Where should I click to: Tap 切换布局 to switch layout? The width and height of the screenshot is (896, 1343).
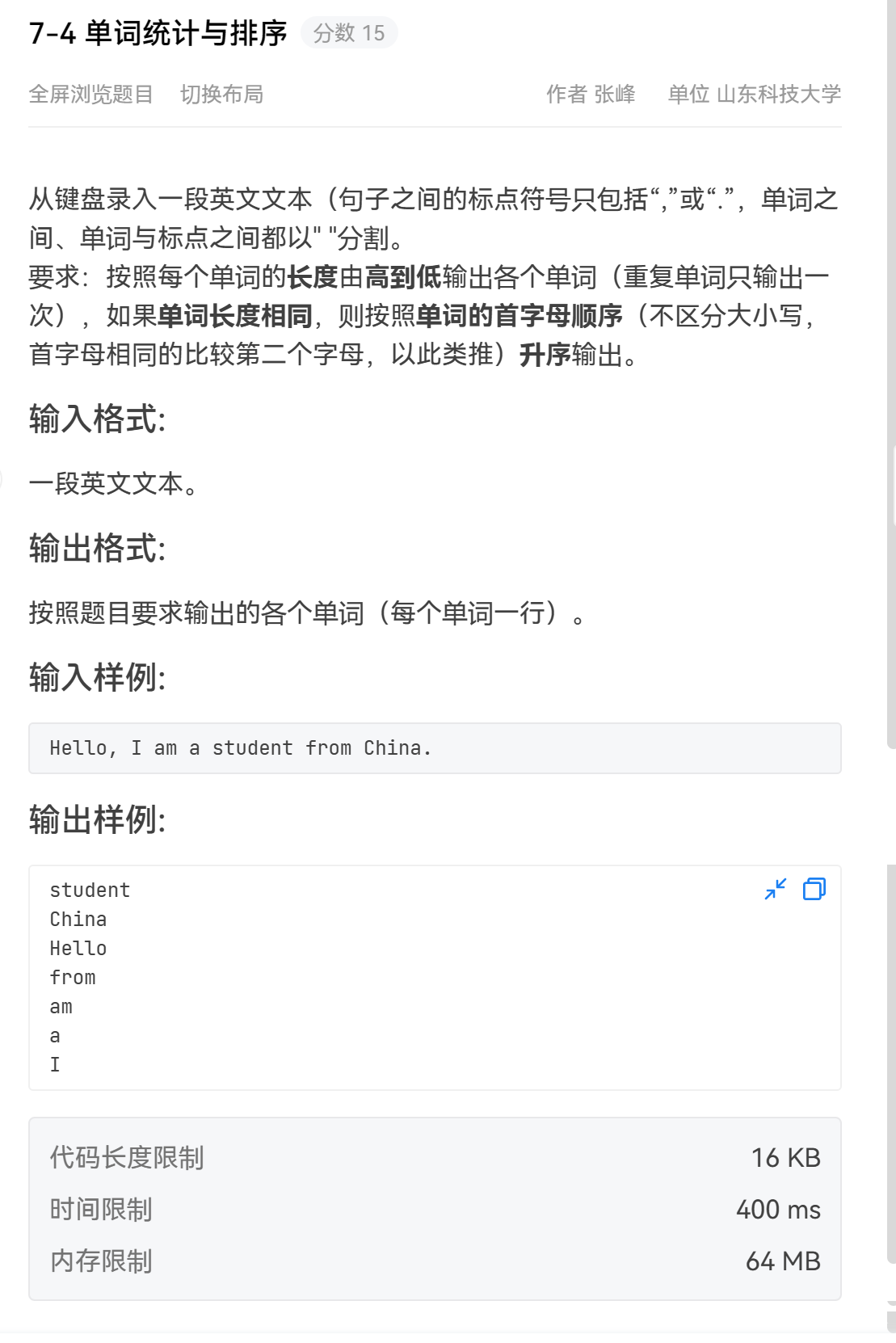click(x=221, y=95)
